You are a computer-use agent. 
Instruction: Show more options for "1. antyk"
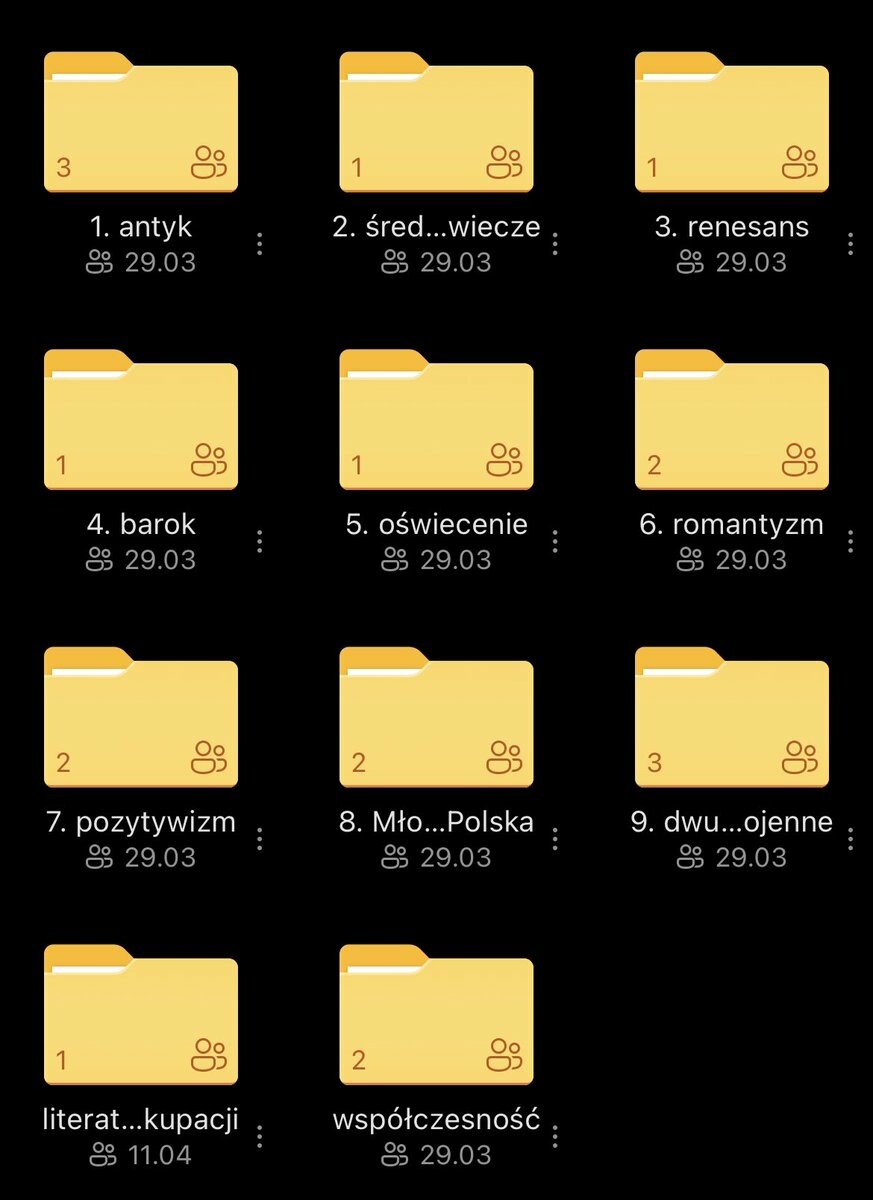[259, 244]
